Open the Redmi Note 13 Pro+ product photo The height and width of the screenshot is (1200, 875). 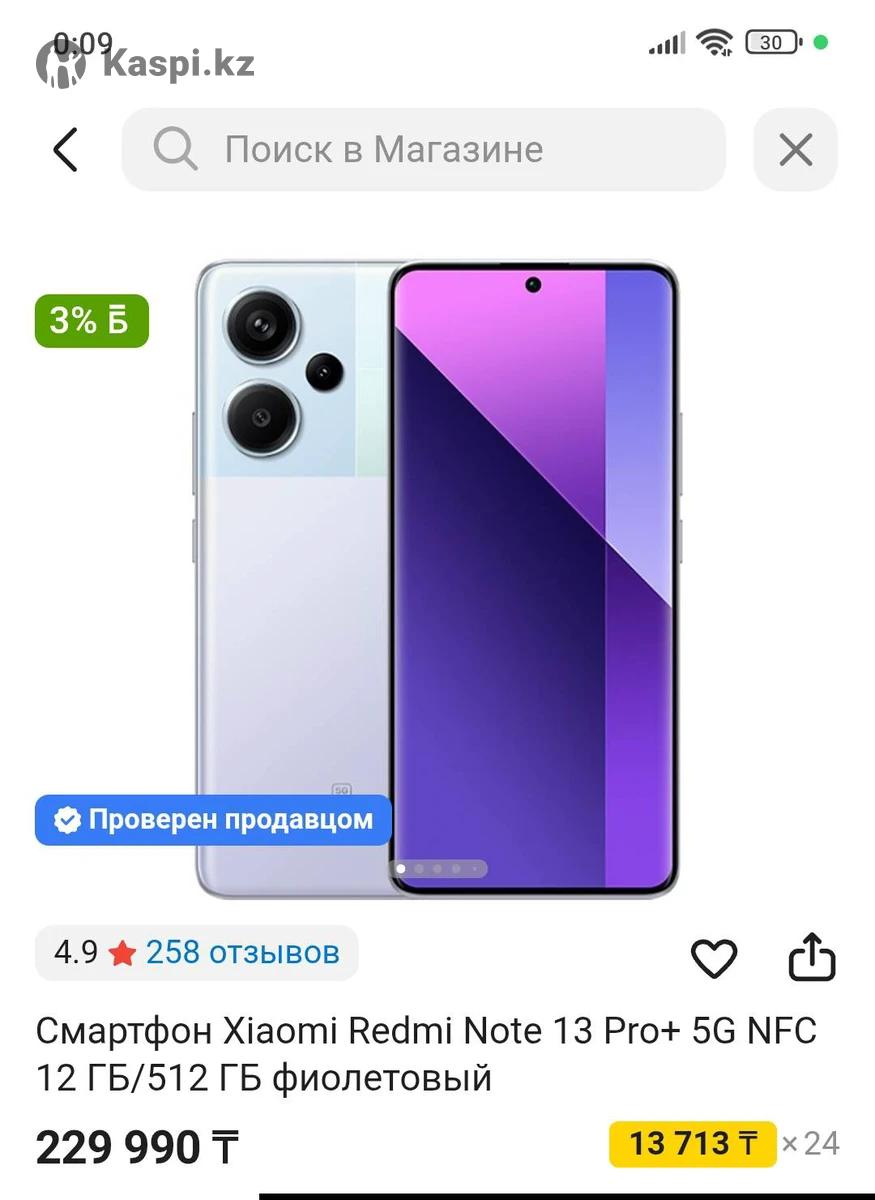(437, 580)
